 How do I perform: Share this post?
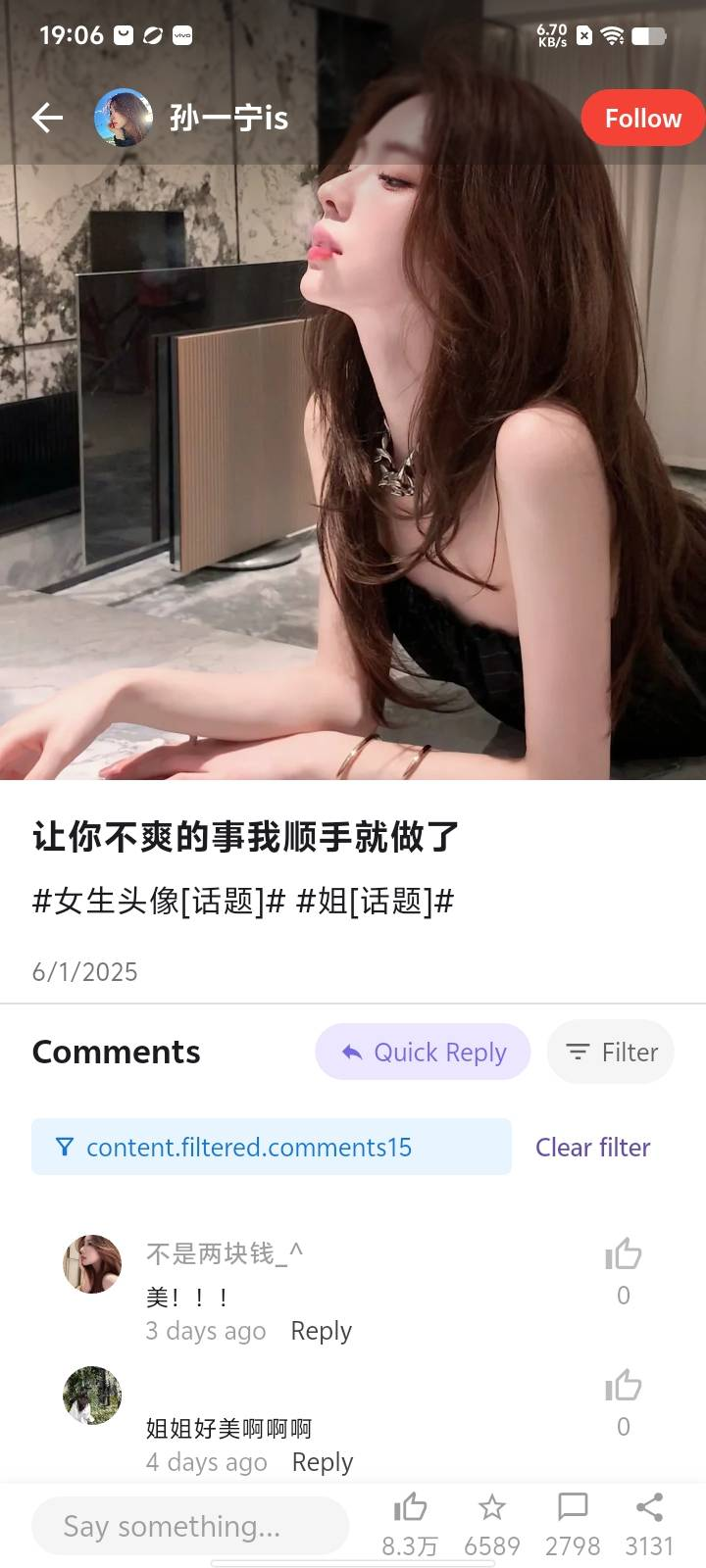[x=649, y=1507]
